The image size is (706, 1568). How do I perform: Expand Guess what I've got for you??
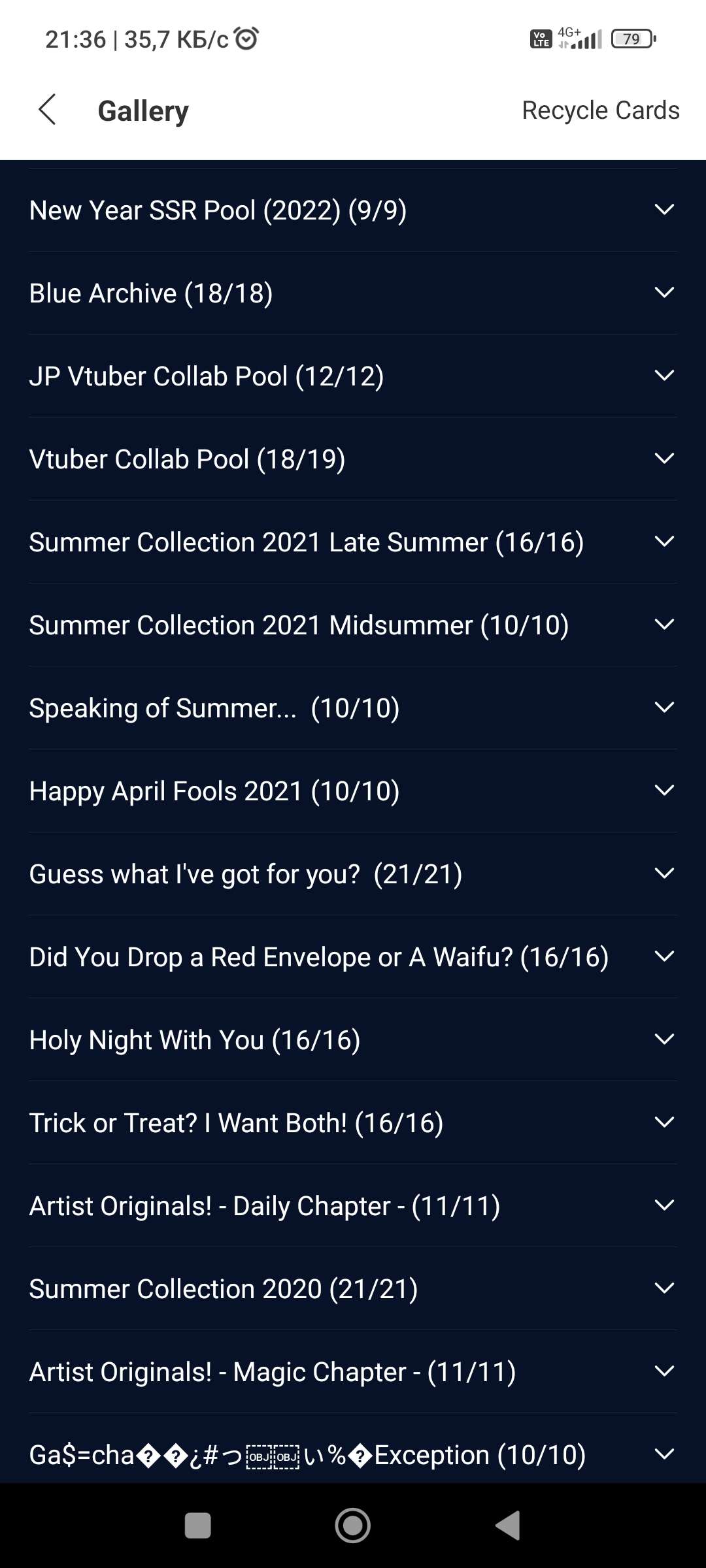[x=664, y=874]
